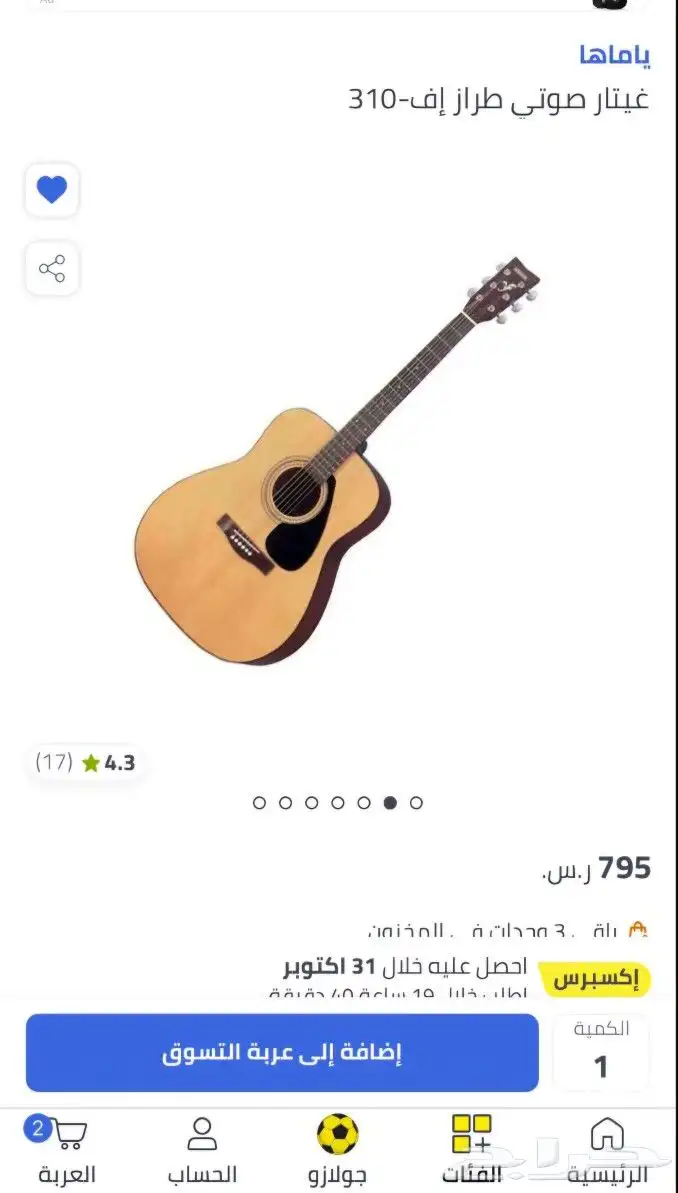Switch to the الحساب account tab
The image size is (678, 1193).
pyautogui.click(x=202, y=1150)
